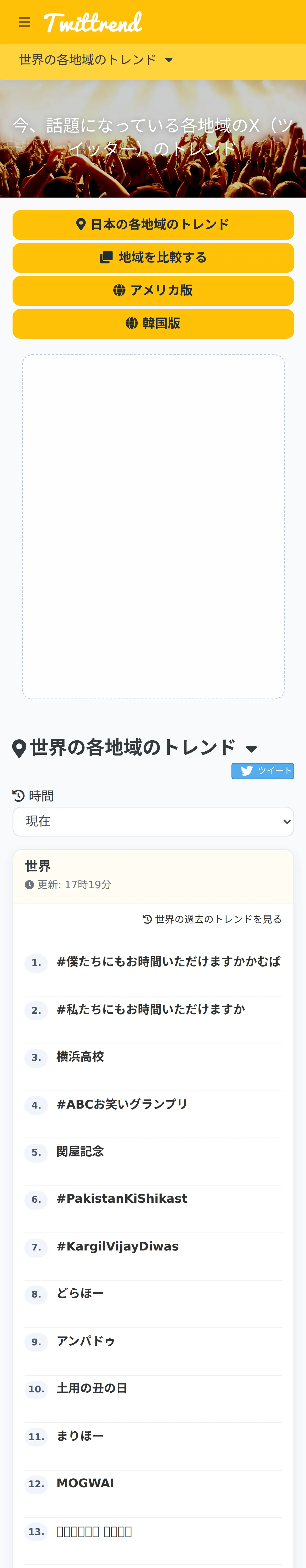The image size is (306, 1568).
Task: Open 地域を比較する
Action: (153, 257)
